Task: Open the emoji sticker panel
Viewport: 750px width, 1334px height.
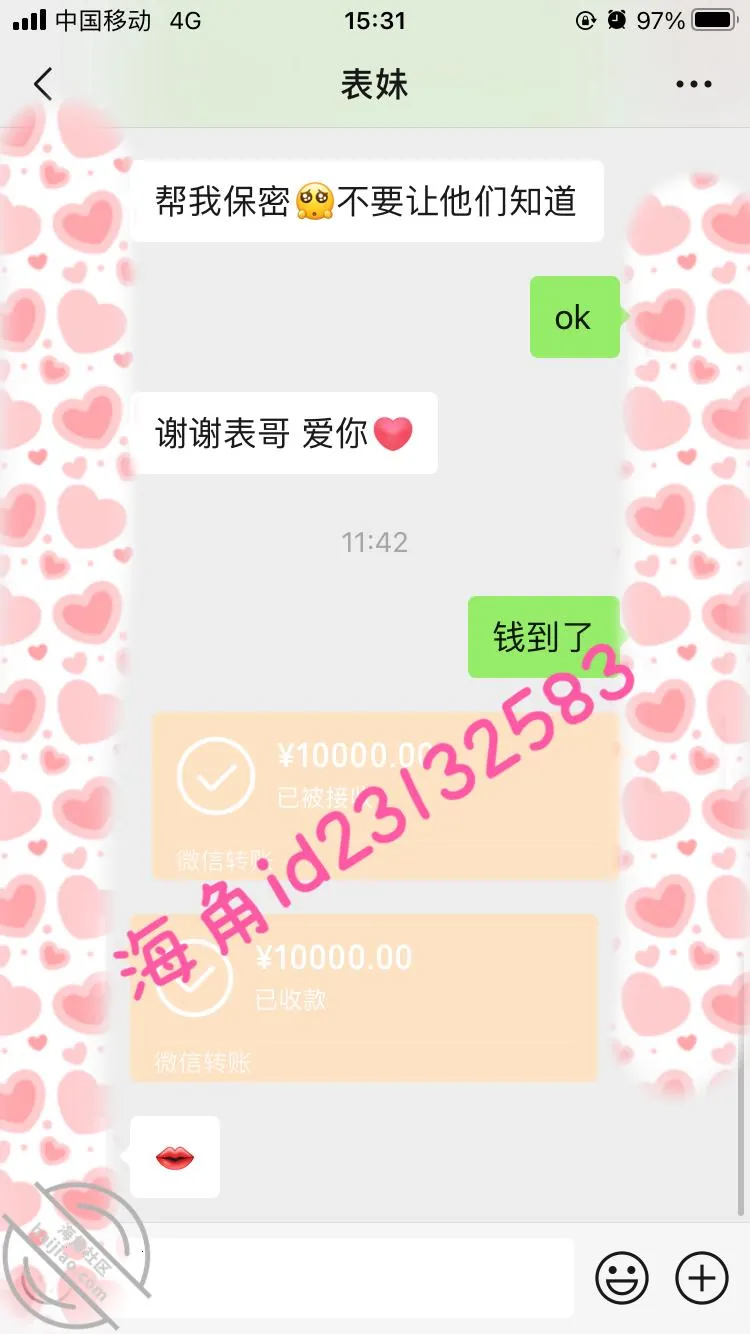Action: tap(622, 1278)
